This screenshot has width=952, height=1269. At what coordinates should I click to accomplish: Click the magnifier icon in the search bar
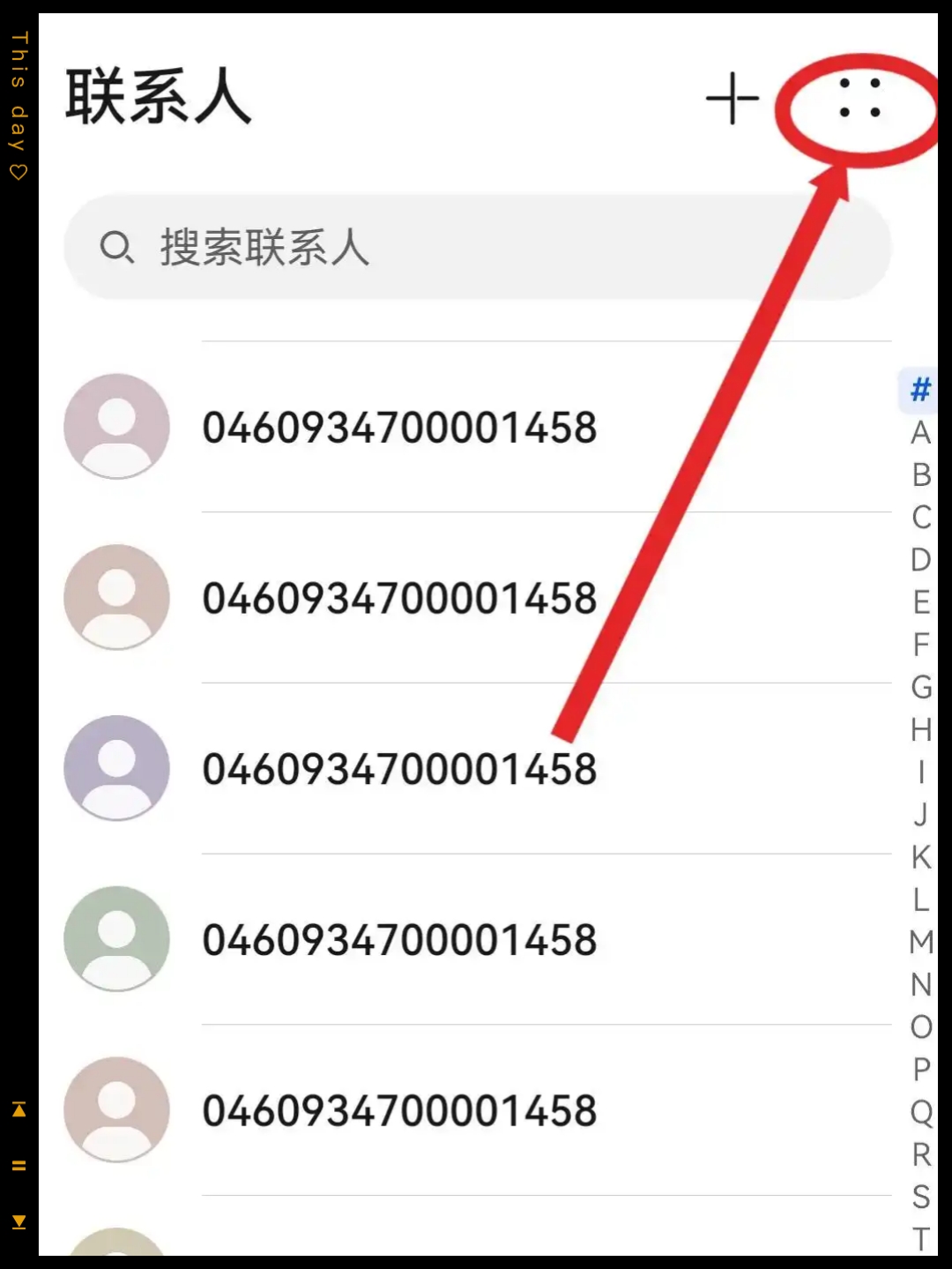coord(119,248)
